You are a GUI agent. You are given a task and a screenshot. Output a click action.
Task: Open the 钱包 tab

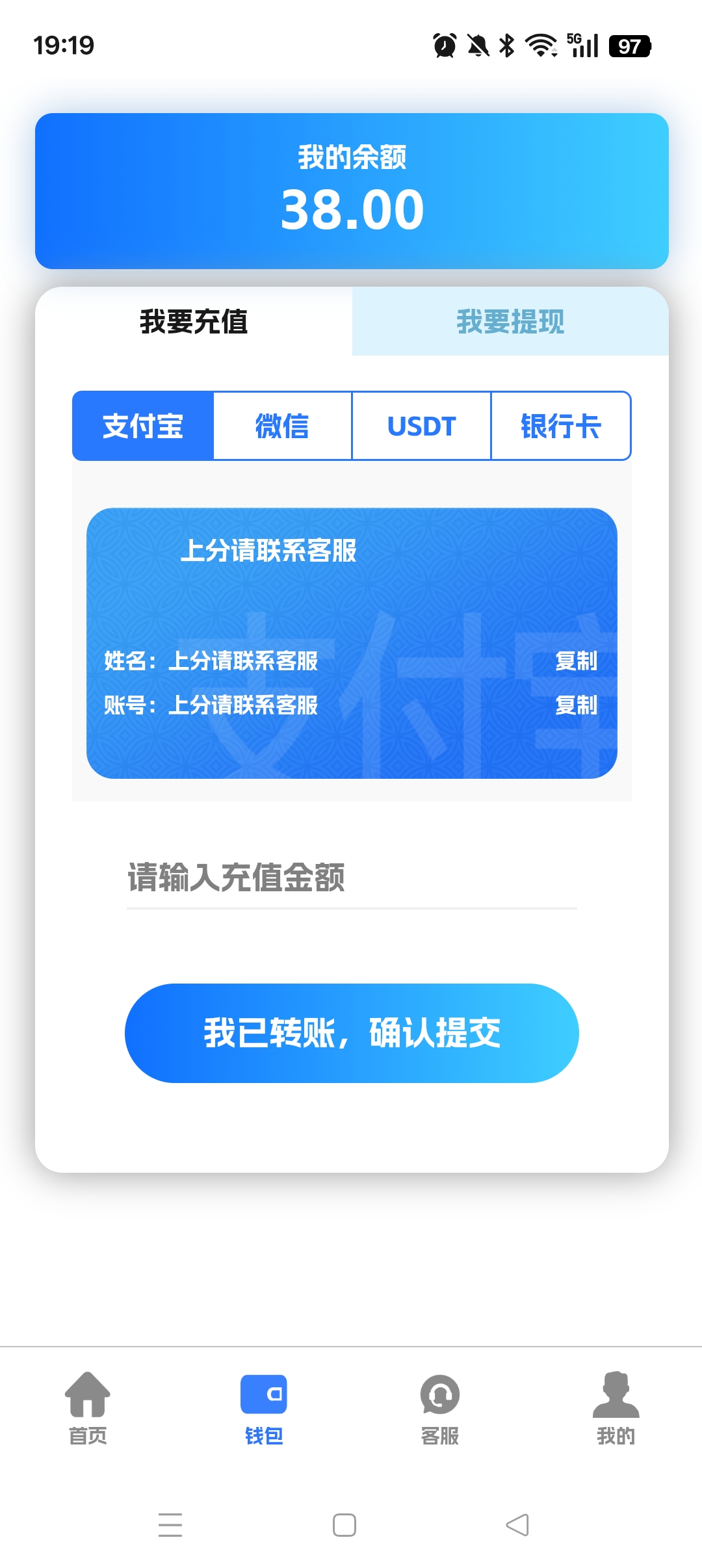[x=264, y=1407]
